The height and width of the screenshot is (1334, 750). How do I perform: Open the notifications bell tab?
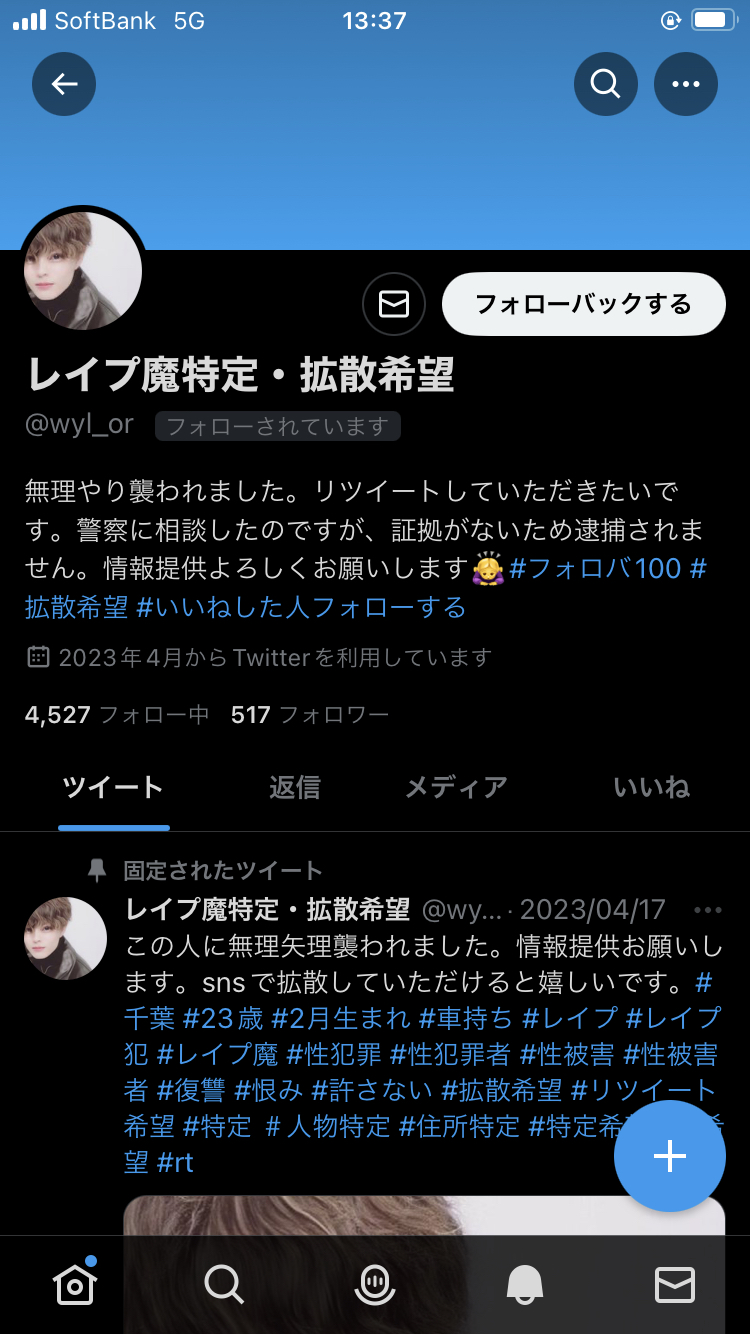click(525, 1284)
